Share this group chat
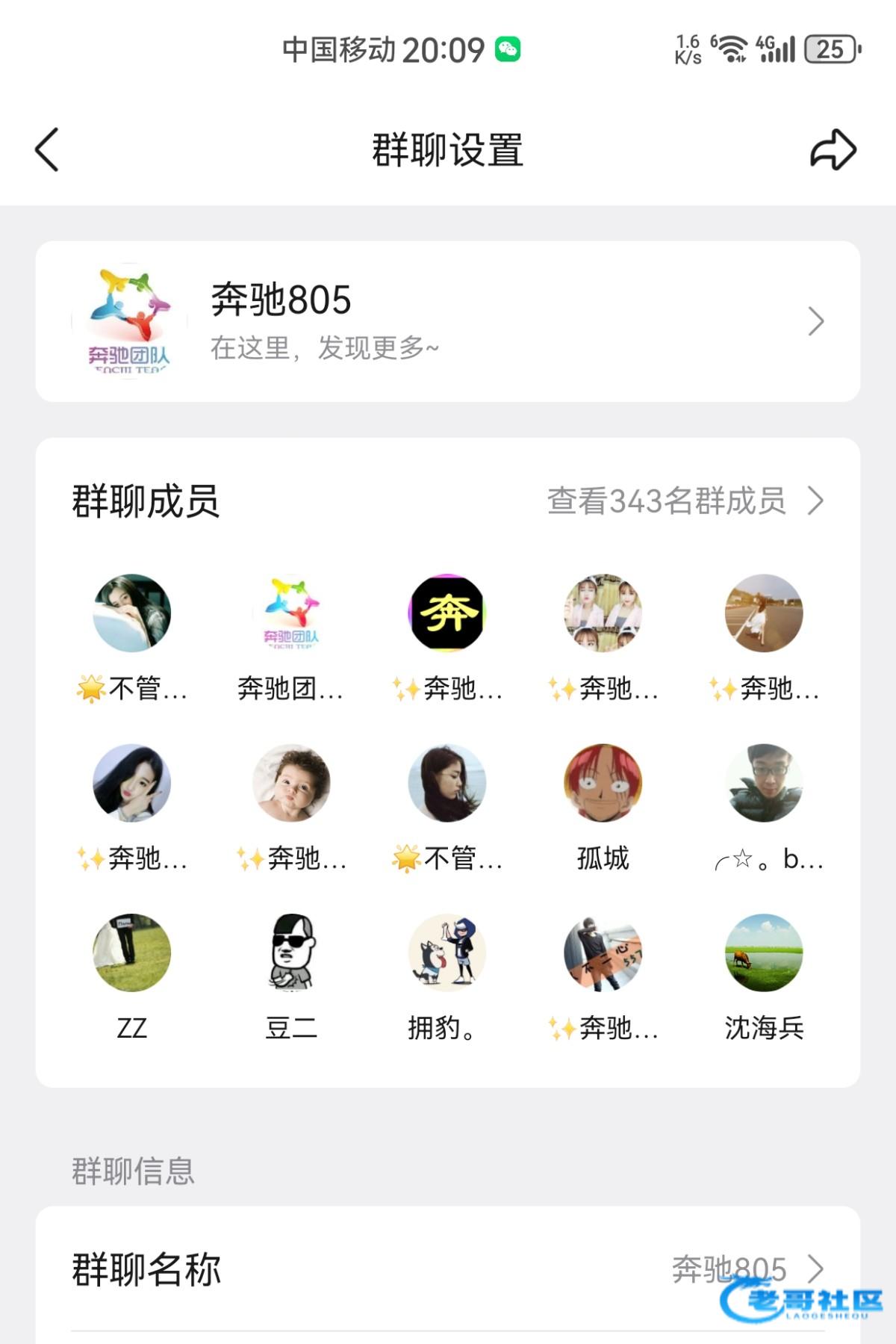The width and height of the screenshot is (896, 1344). [x=833, y=149]
